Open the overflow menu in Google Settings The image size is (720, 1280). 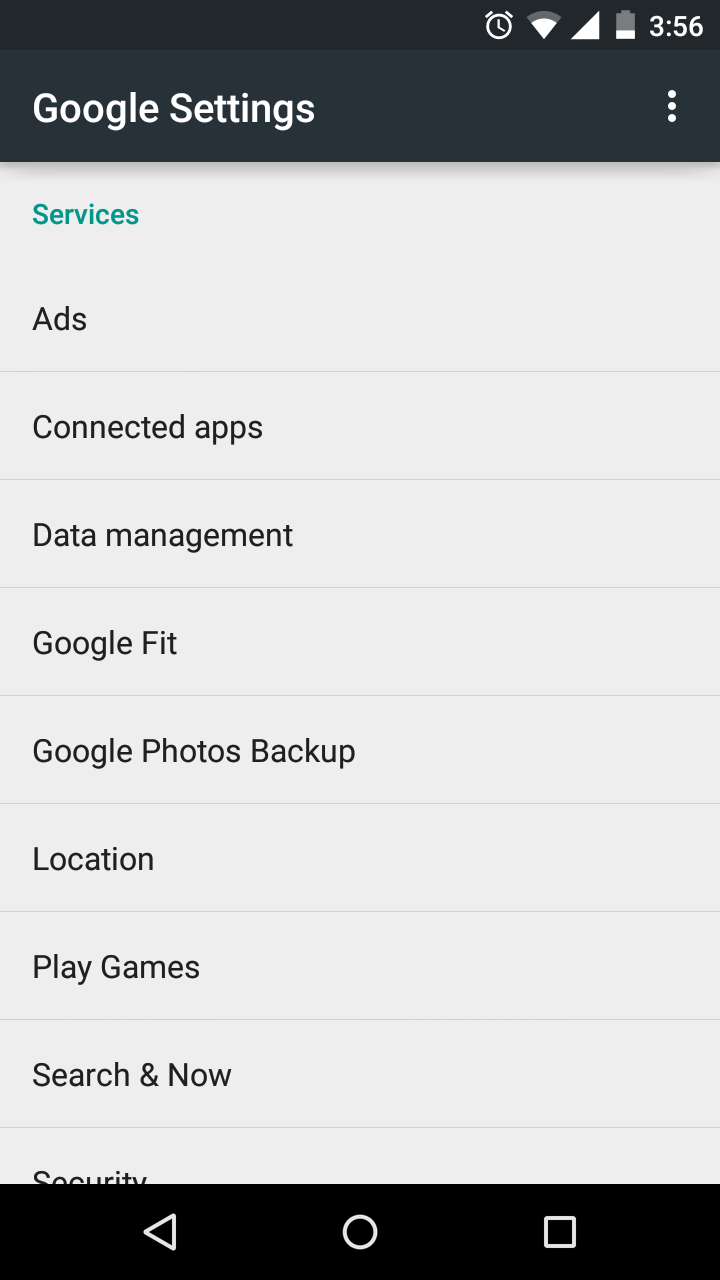(x=672, y=107)
